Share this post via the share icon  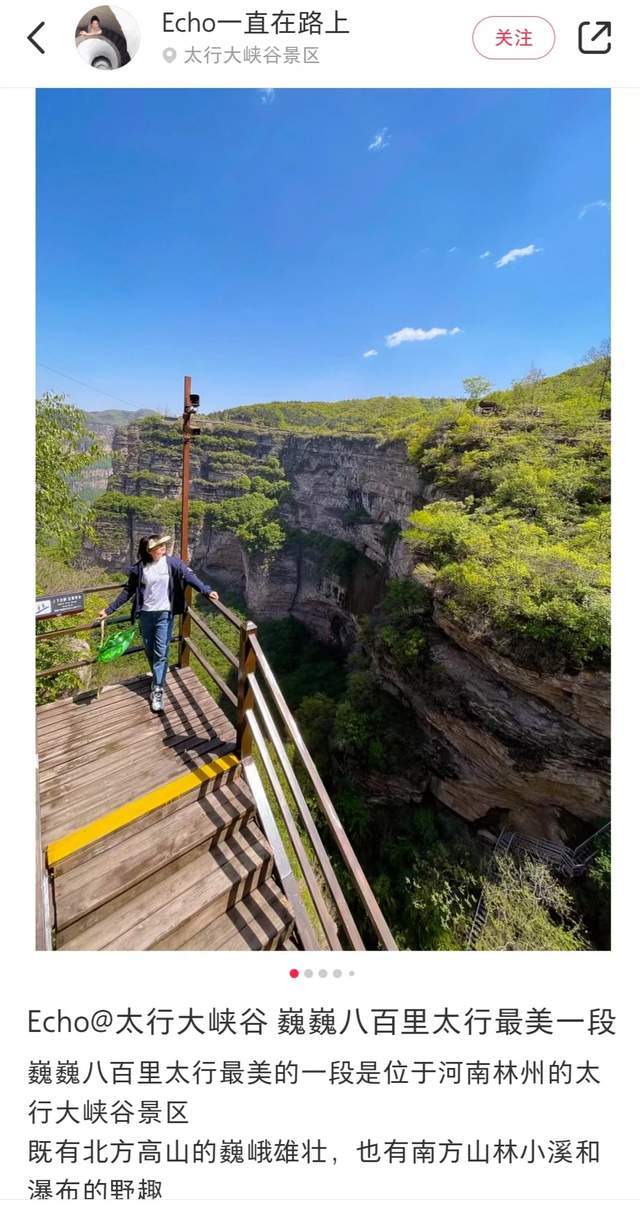coord(594,38)
